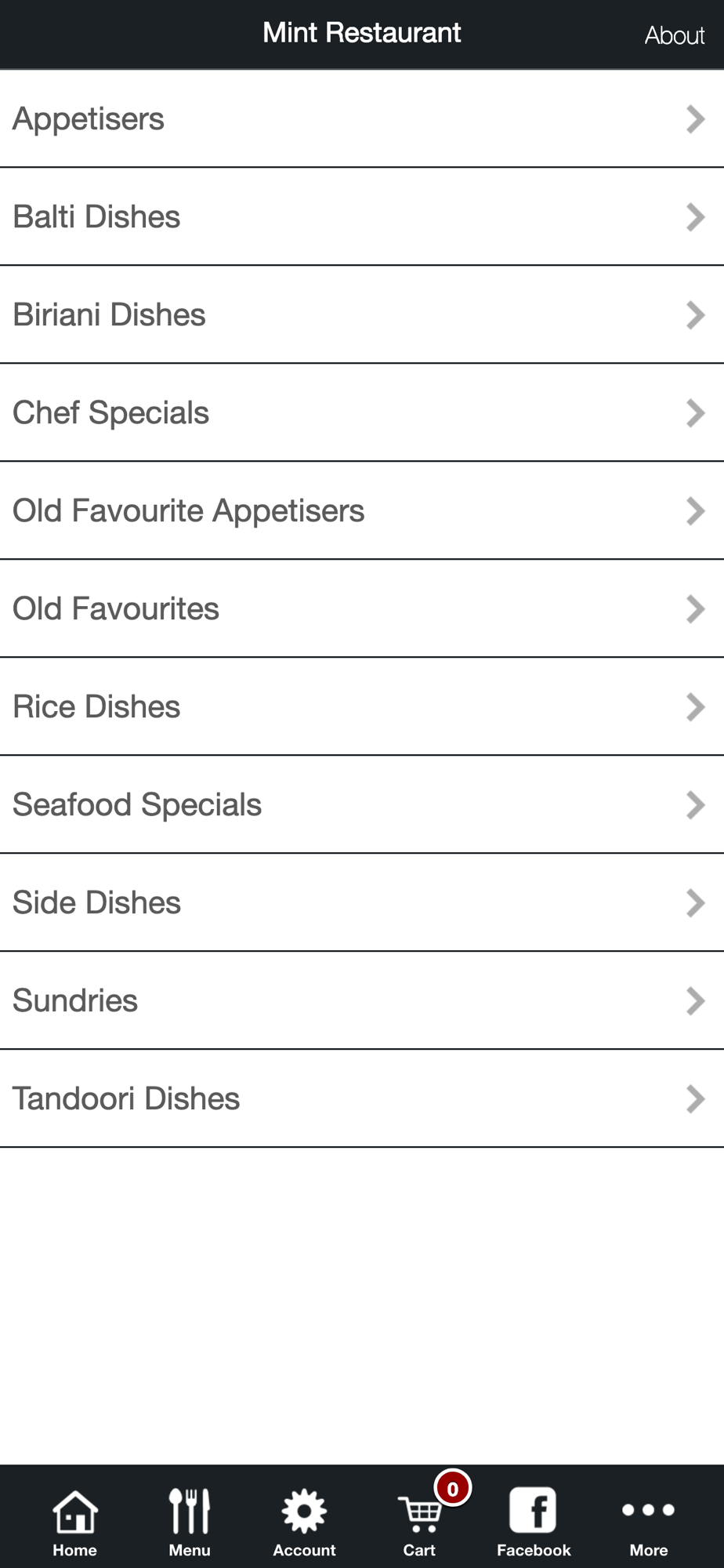
Task: Open Seafood Specials
Action: [x=362, y=805]
